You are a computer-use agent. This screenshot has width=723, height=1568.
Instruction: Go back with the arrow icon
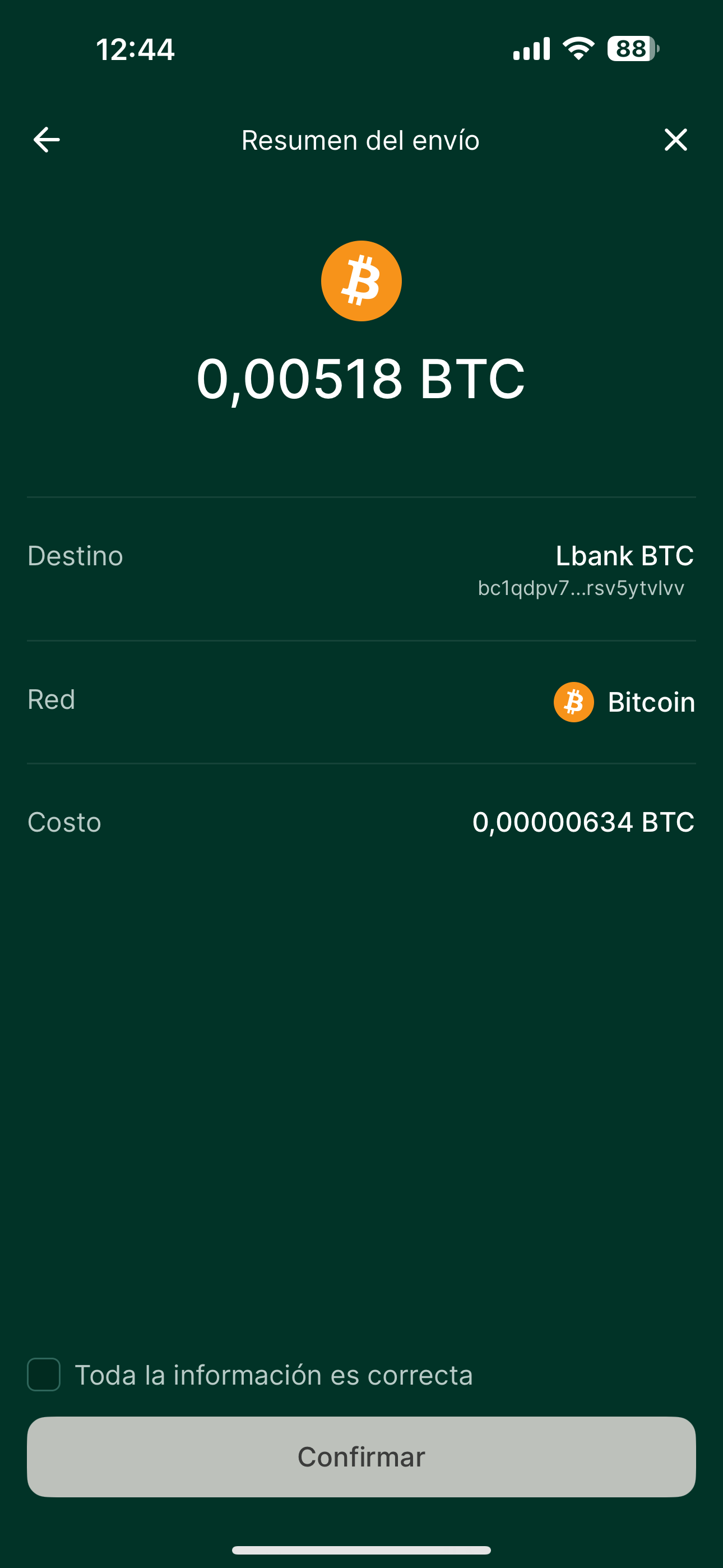pyautogui.click(x=47, y=140)
